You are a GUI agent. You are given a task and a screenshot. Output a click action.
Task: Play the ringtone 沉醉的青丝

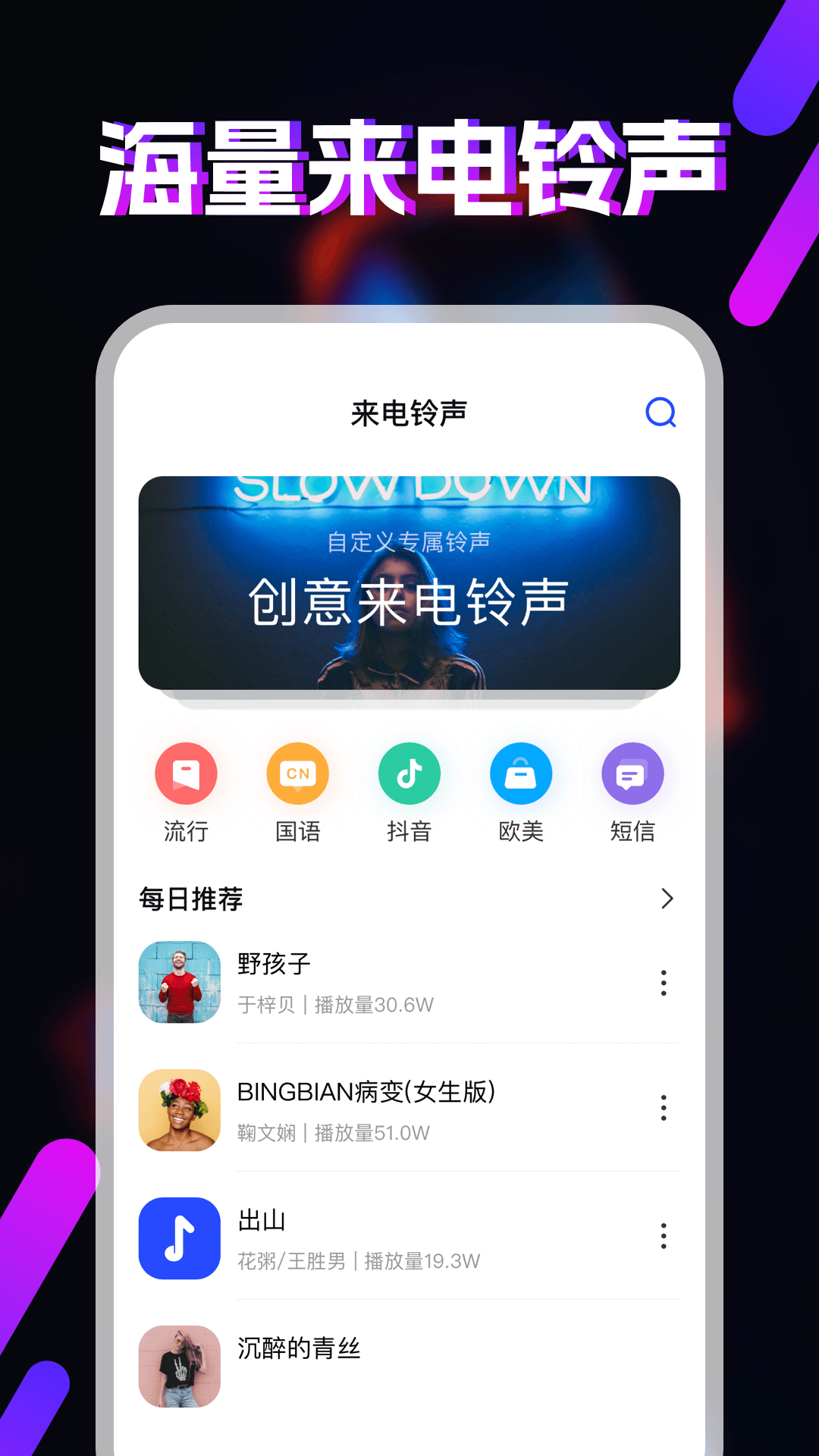(x=300, y=1349)
